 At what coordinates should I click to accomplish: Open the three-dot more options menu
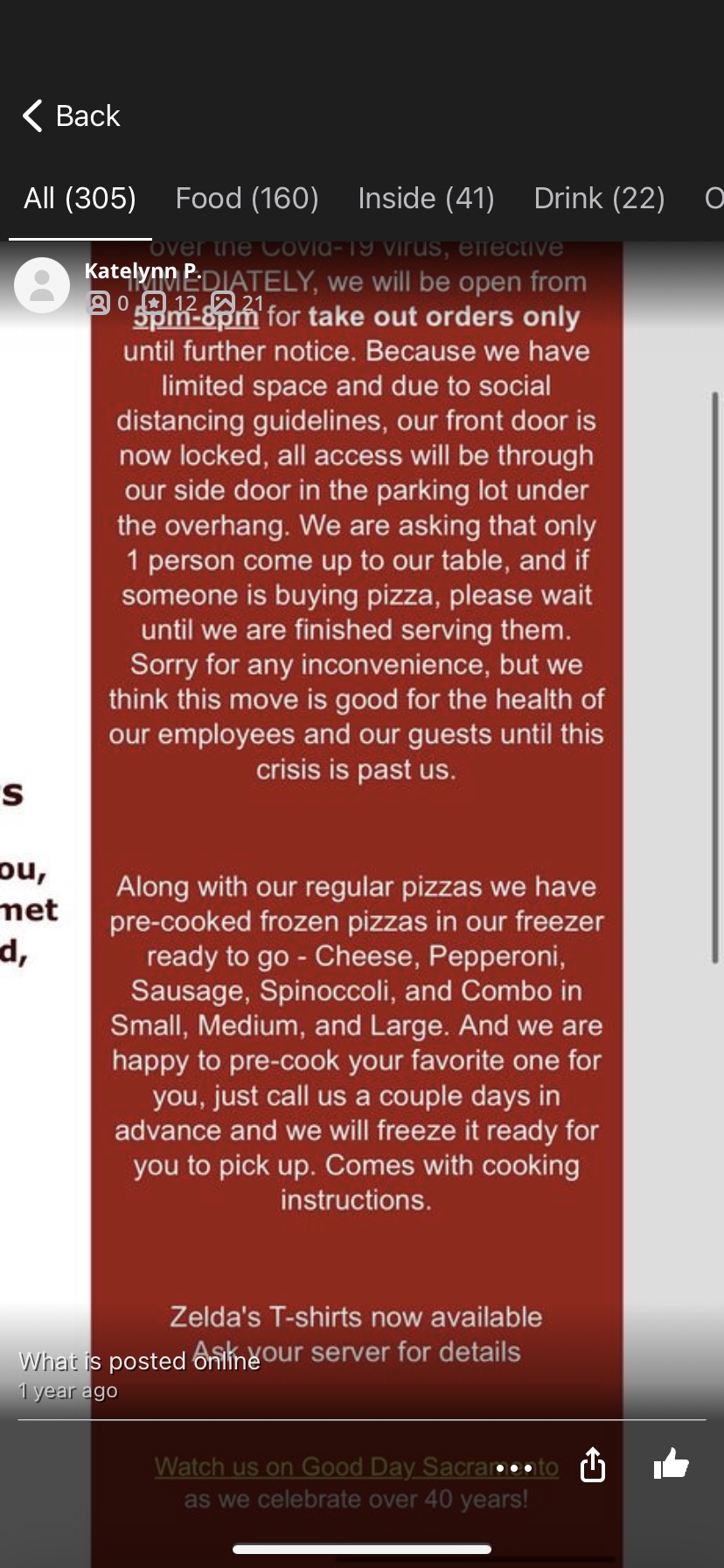point(514,1467)
